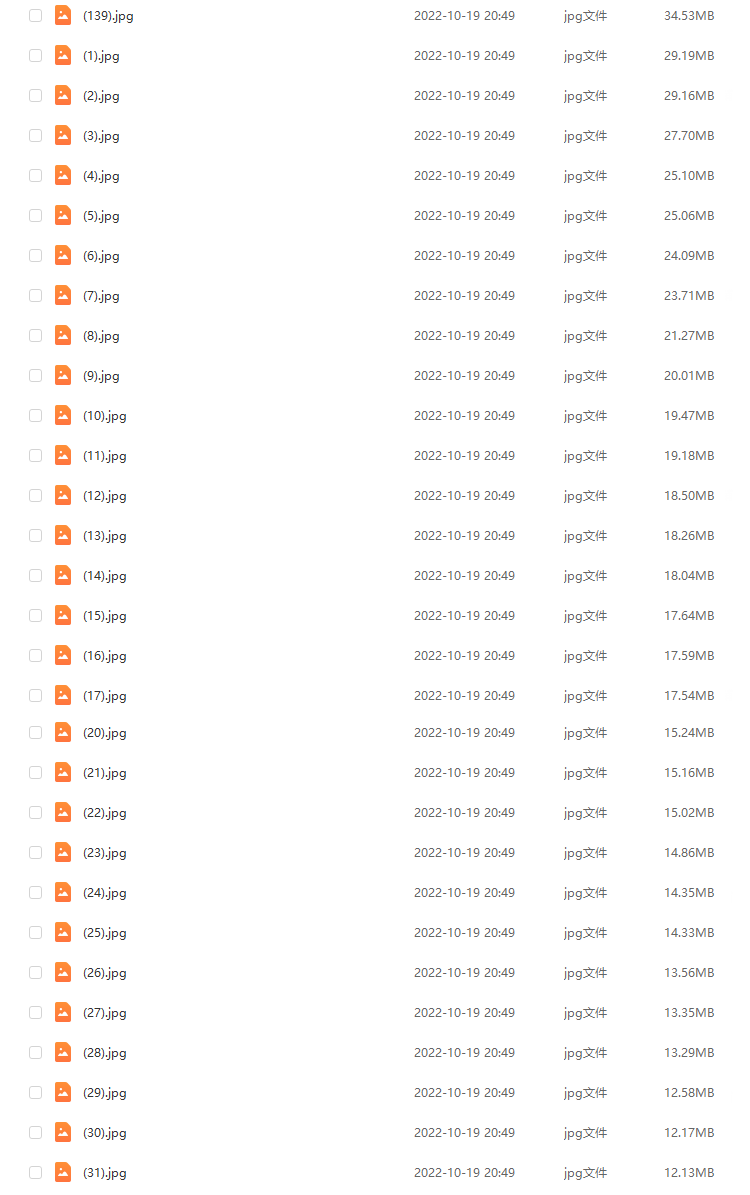Image resolution: width=750 pixels, height=1195 pixels.
Task: Tick the checkbox beside (16).jpg
Action: [x=36, y=656]
